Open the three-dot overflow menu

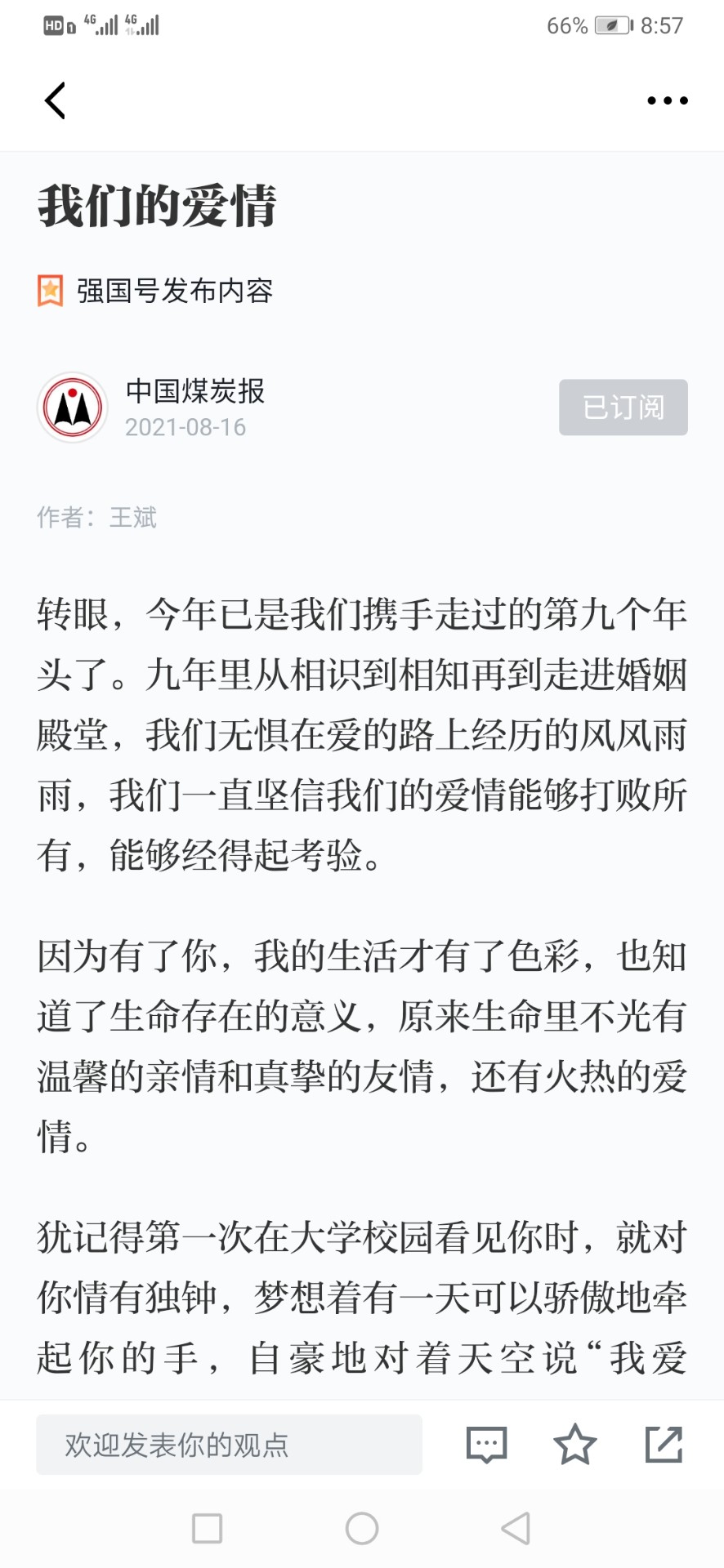(667, 100)
